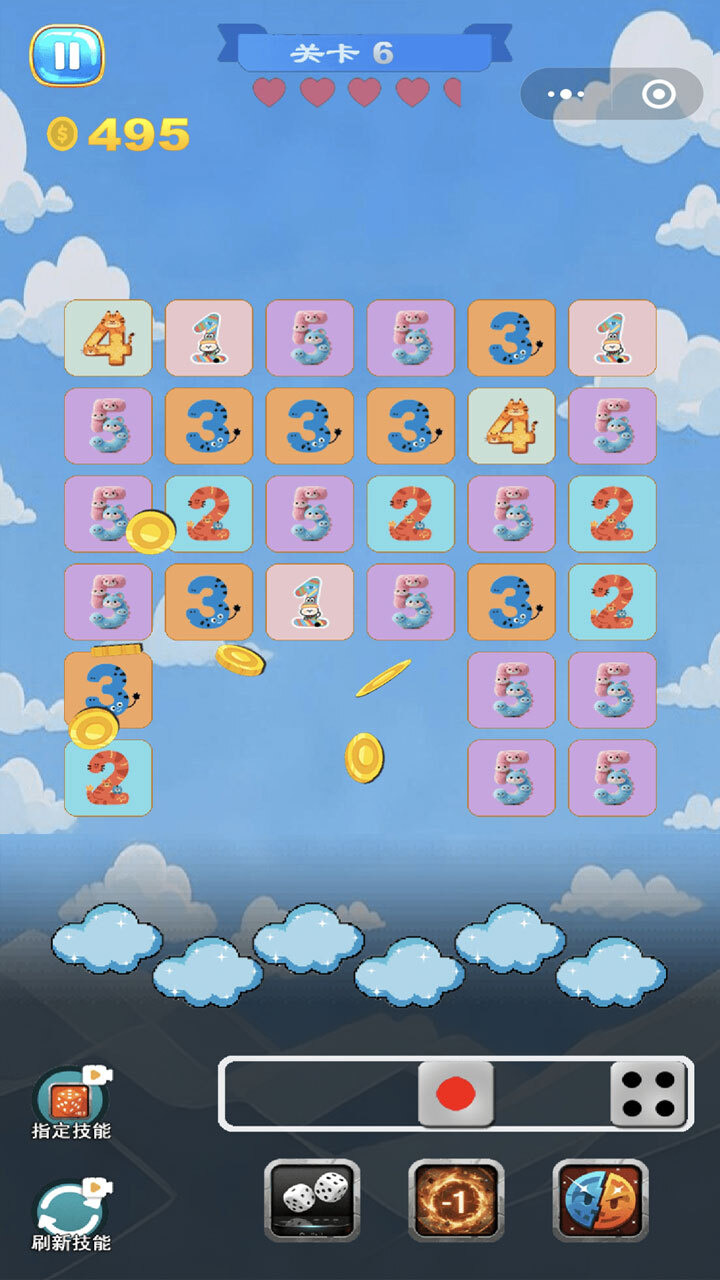The height and width of the screenshot is (1280, 720).
Task: Close the mini program with the circle button
Action: click(658, 95)
